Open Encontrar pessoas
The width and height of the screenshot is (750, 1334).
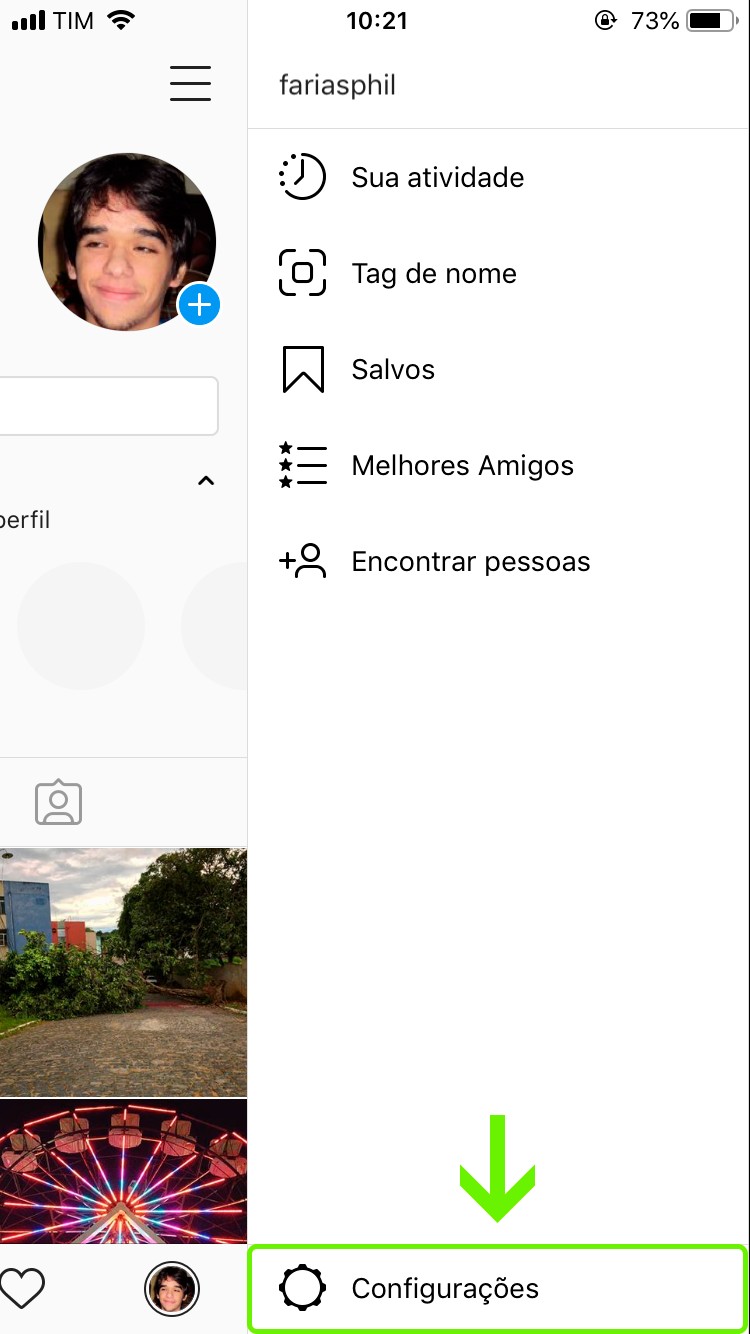click(470, 562)
